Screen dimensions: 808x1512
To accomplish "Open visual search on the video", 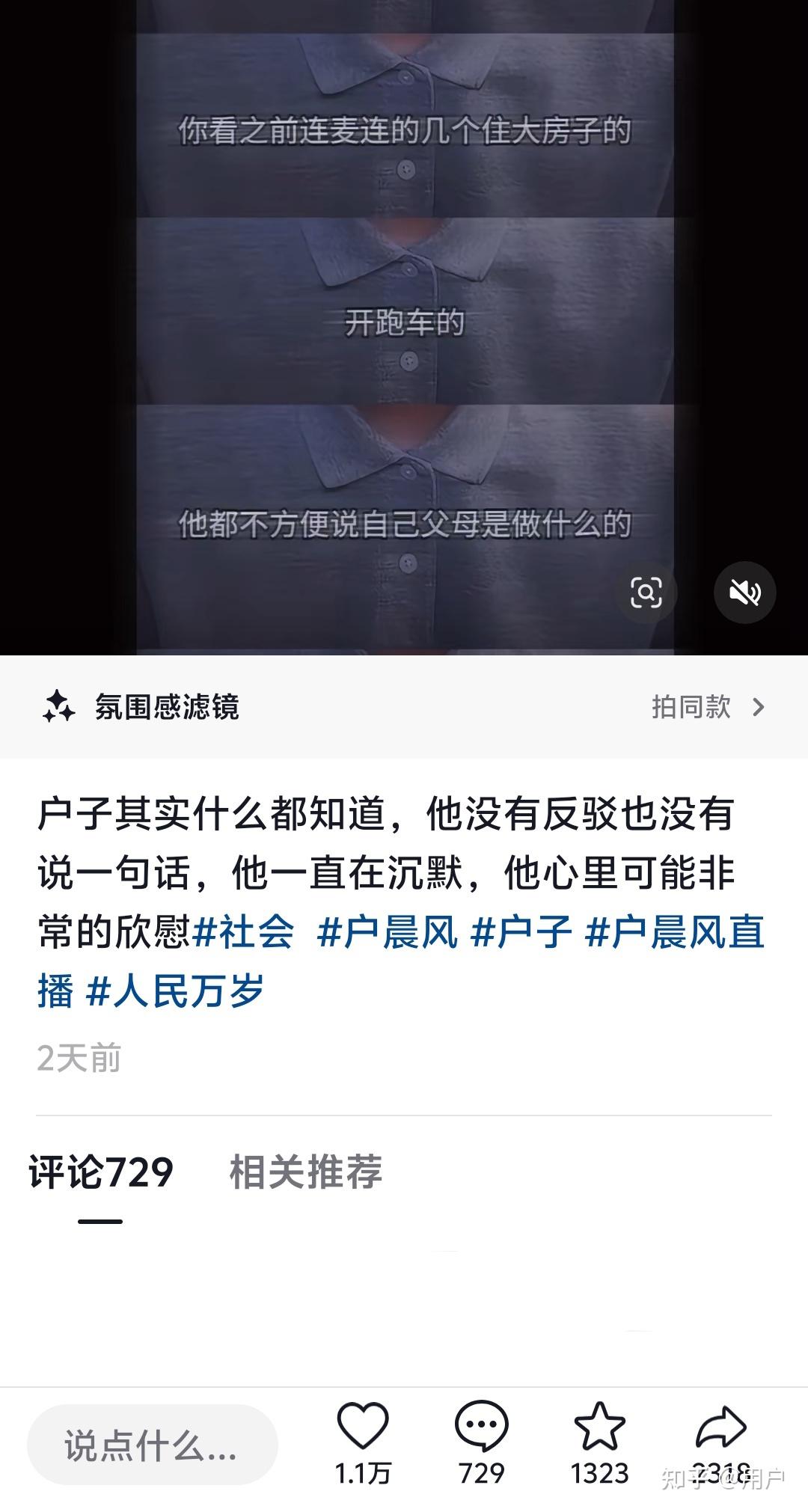I will (x=646, y=593).
